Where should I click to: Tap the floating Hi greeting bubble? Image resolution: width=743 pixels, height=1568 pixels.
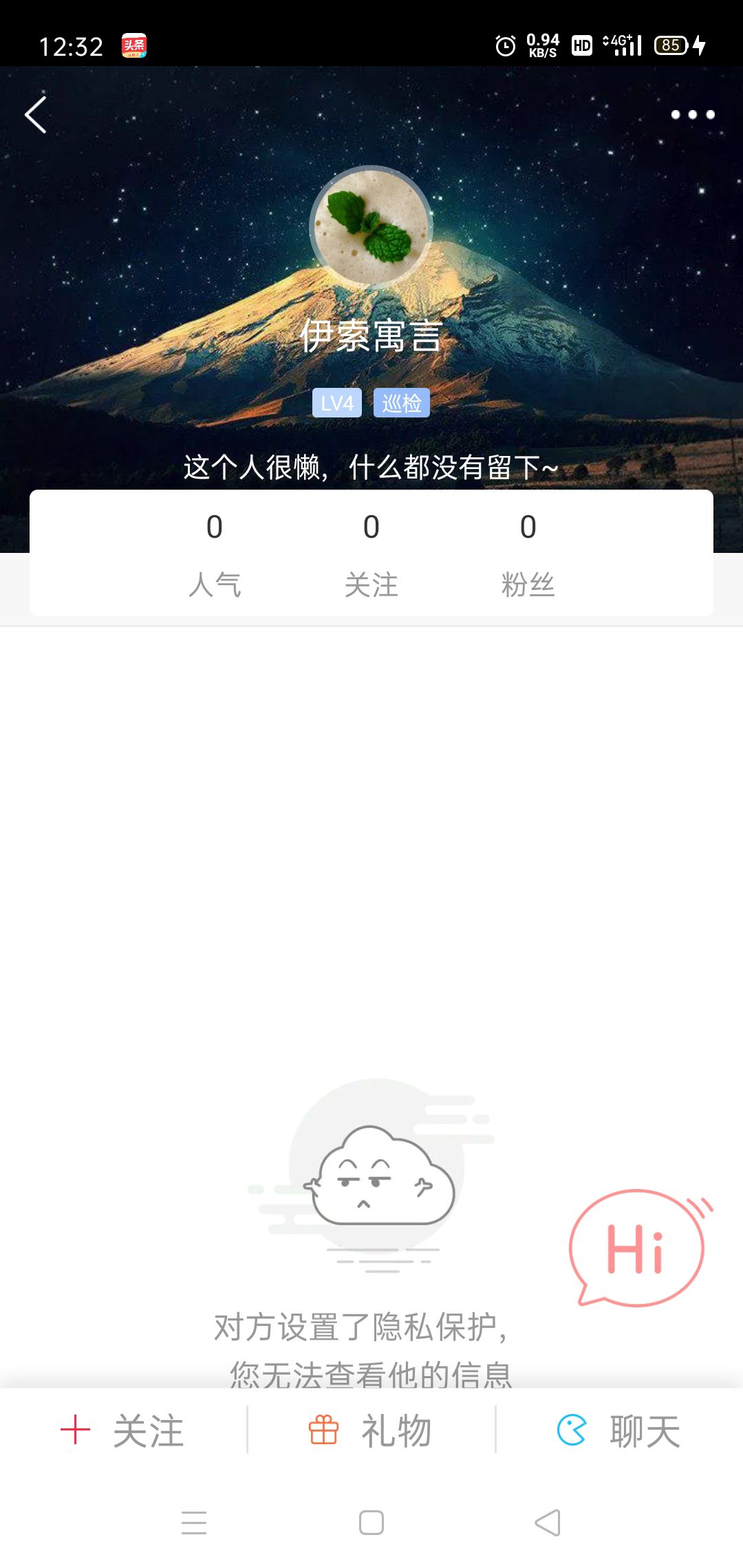click(x=636, y=1248)
